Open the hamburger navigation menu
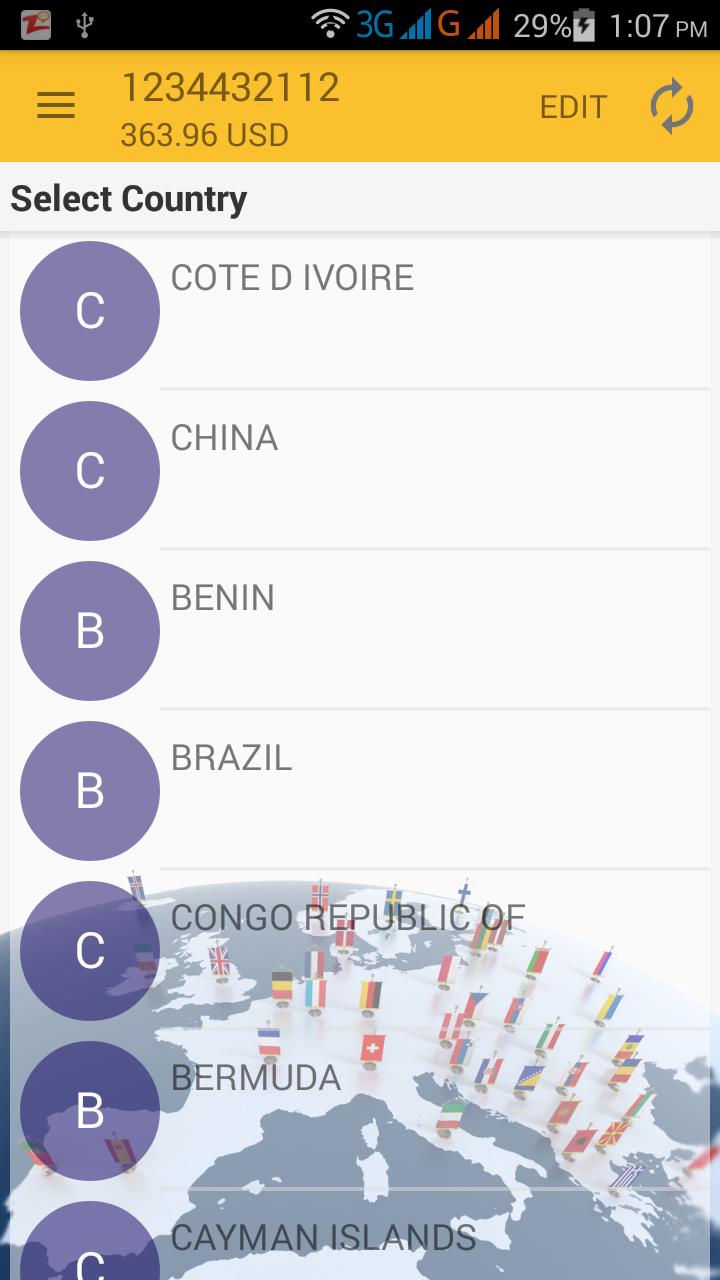 (x=56, y=106)
